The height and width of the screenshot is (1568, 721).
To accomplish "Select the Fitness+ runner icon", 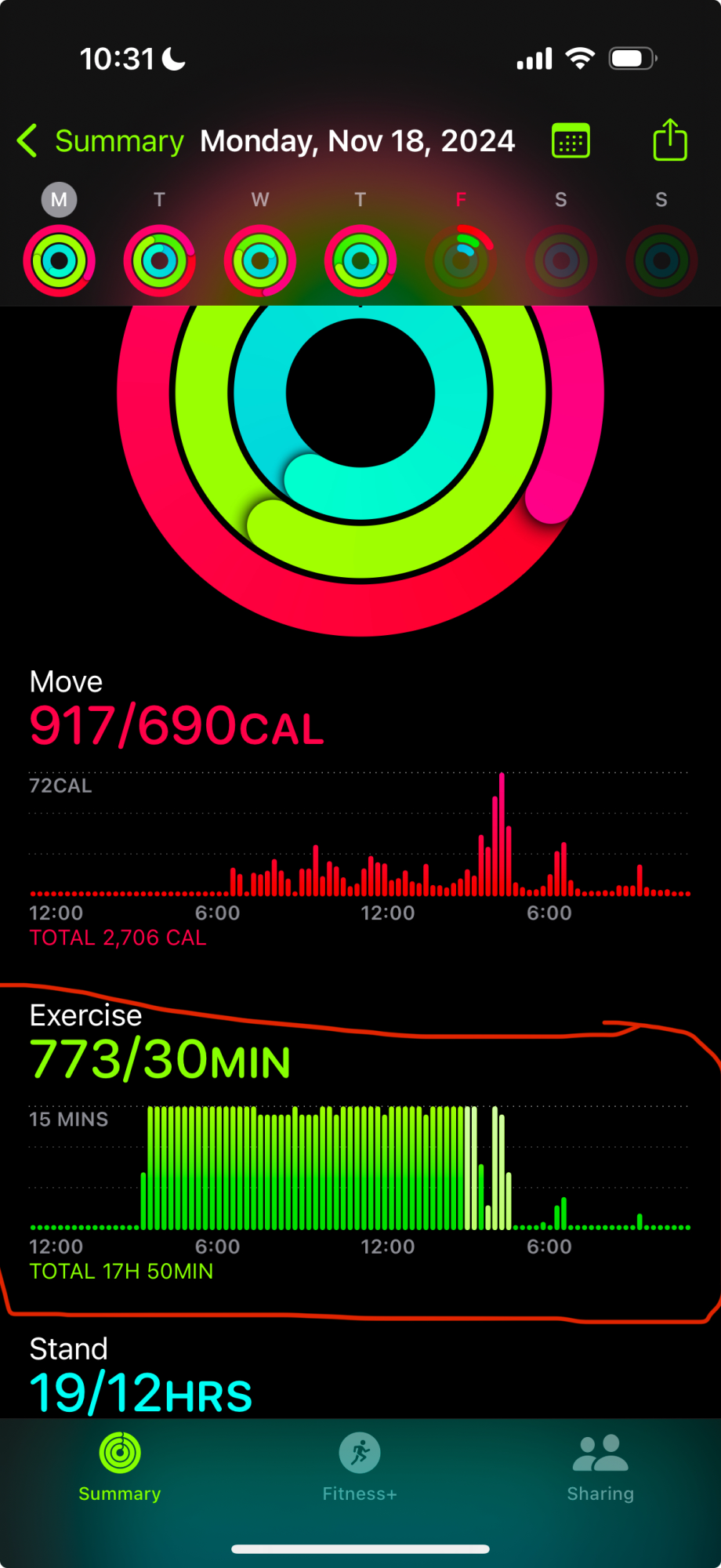I will (359, 1453).
